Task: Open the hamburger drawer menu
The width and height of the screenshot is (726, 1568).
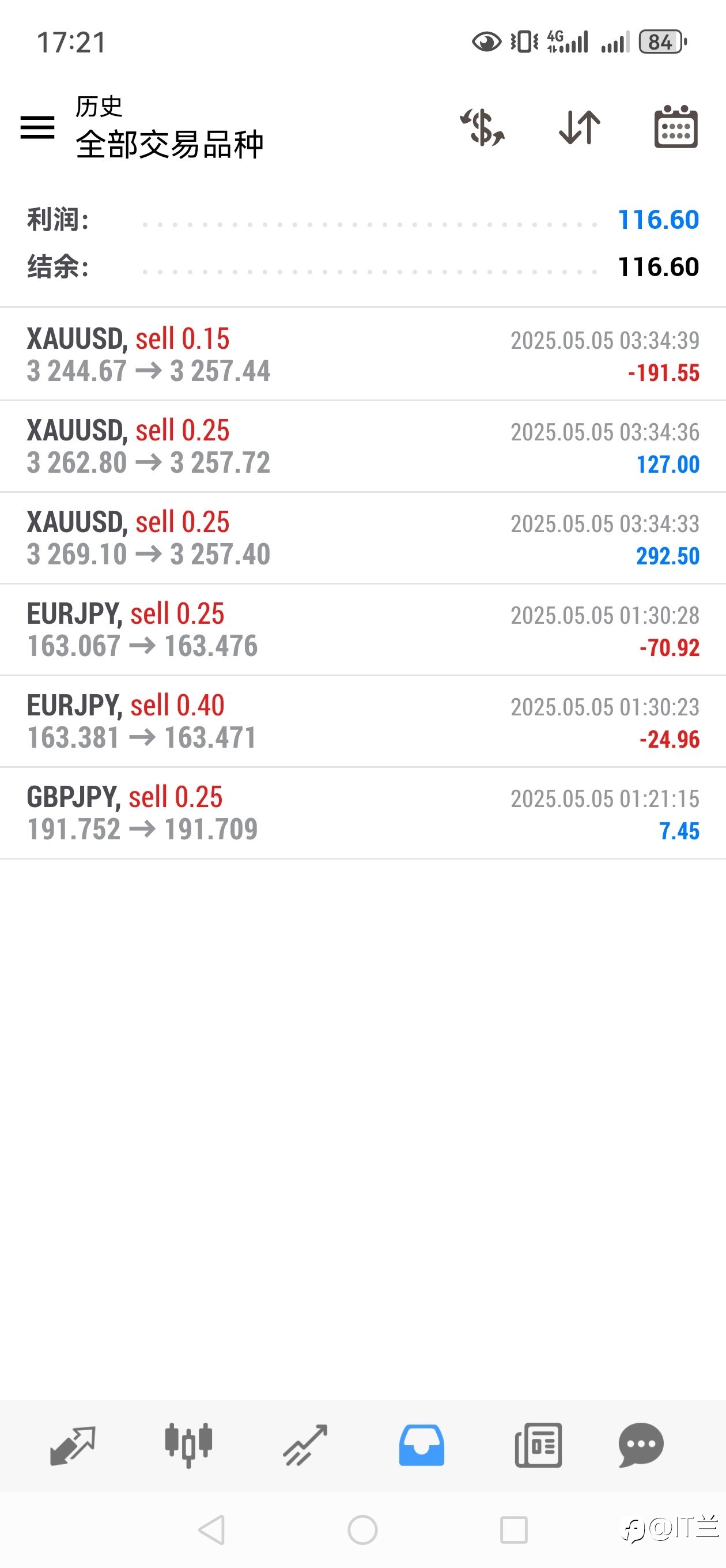Action: tap(37, 127)
